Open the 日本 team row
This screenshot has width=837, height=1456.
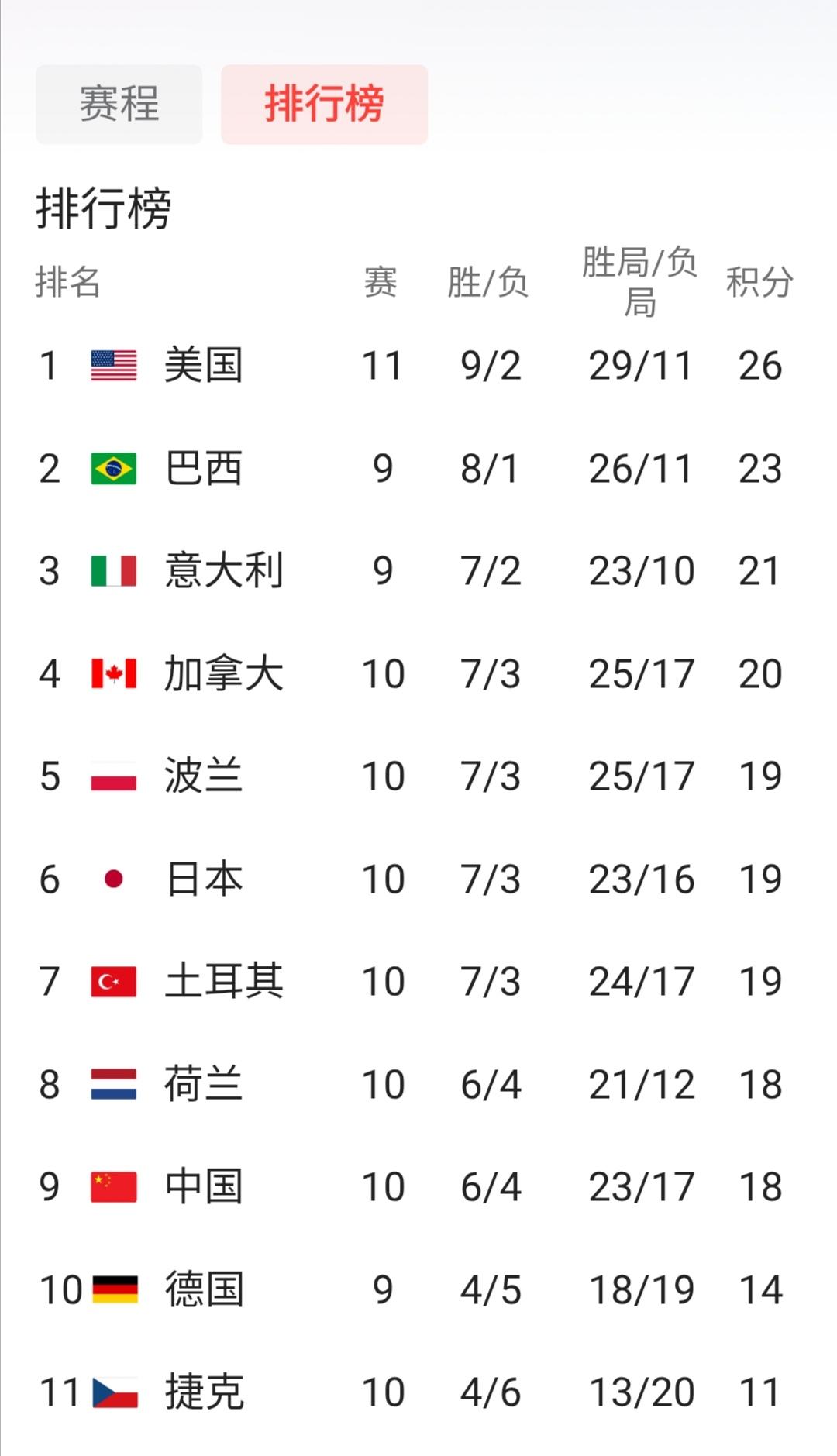click(x=418, y=879)
